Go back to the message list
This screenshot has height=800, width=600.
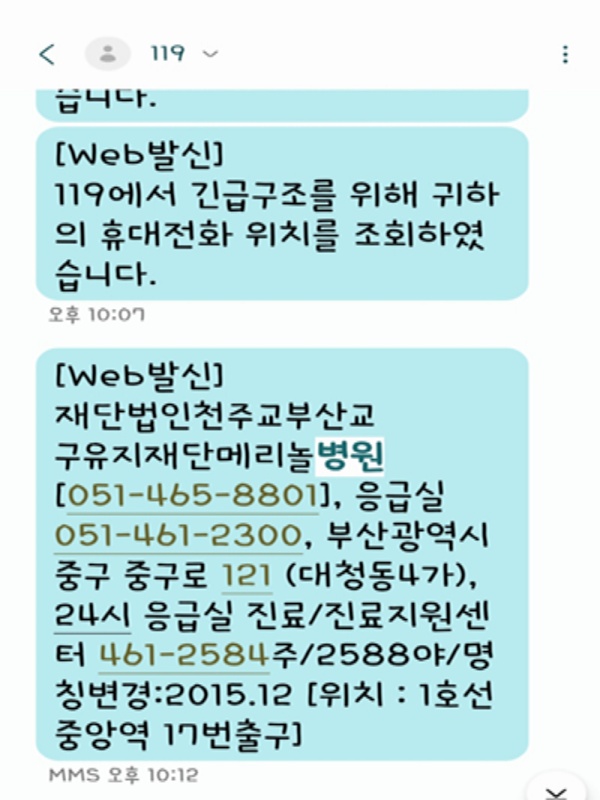[47, 54]
